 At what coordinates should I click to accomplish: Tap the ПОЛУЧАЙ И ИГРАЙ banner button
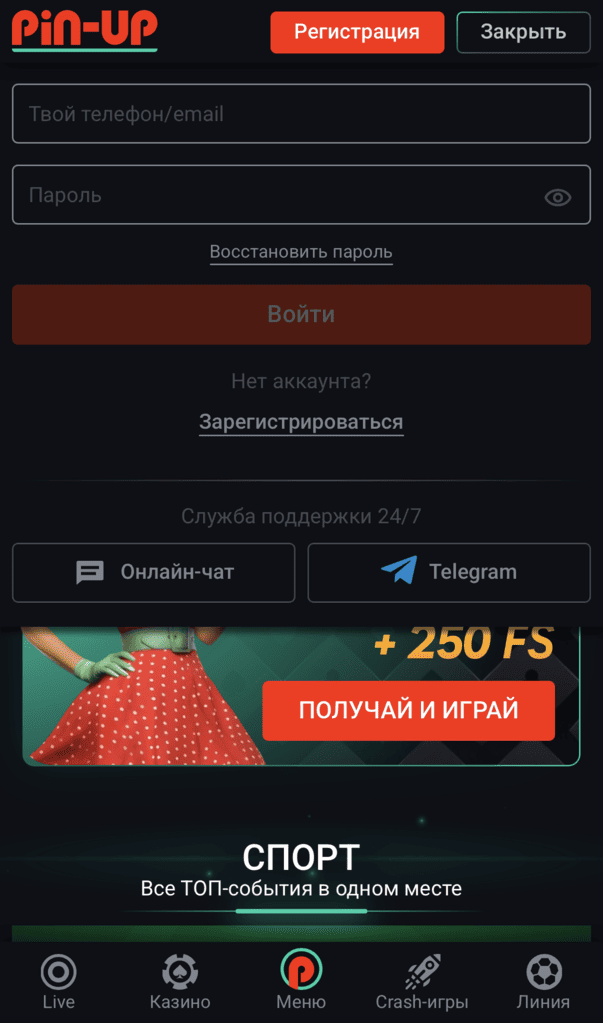pyautogui.click(x=408, y=711)
